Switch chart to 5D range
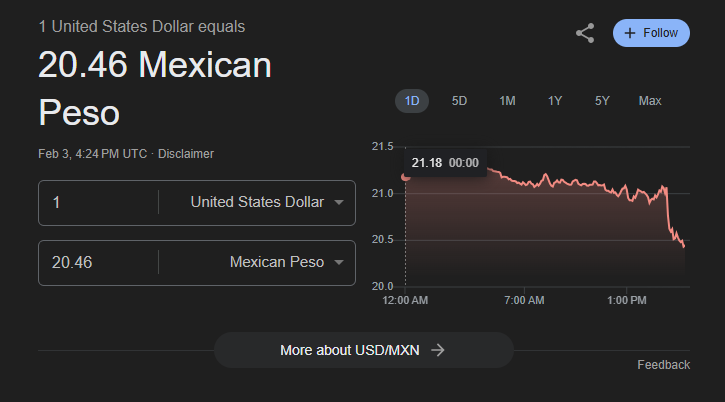 (459, 101)
